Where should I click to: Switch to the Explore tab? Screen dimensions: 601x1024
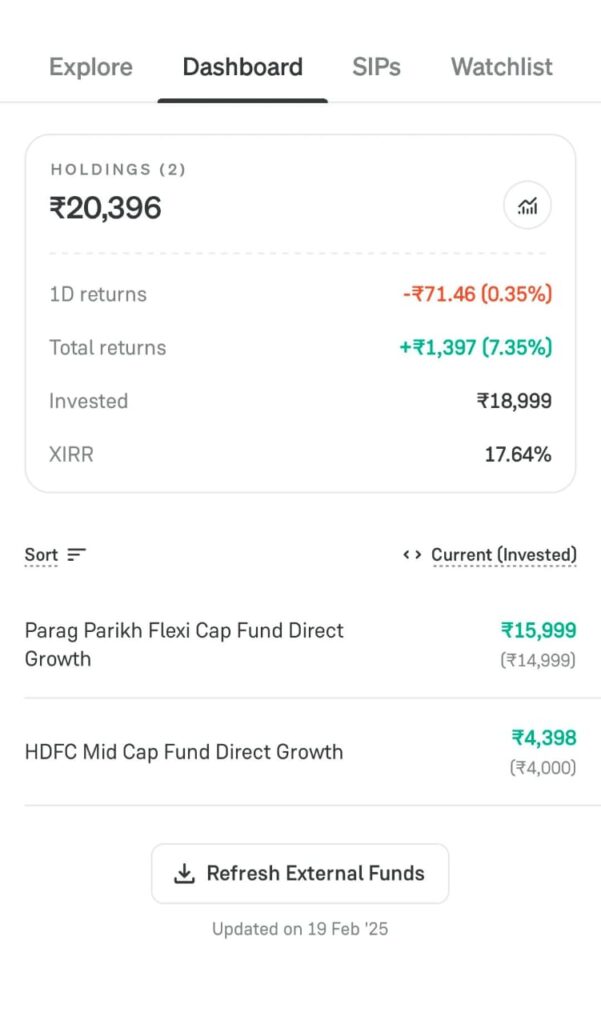click(91, 67)
